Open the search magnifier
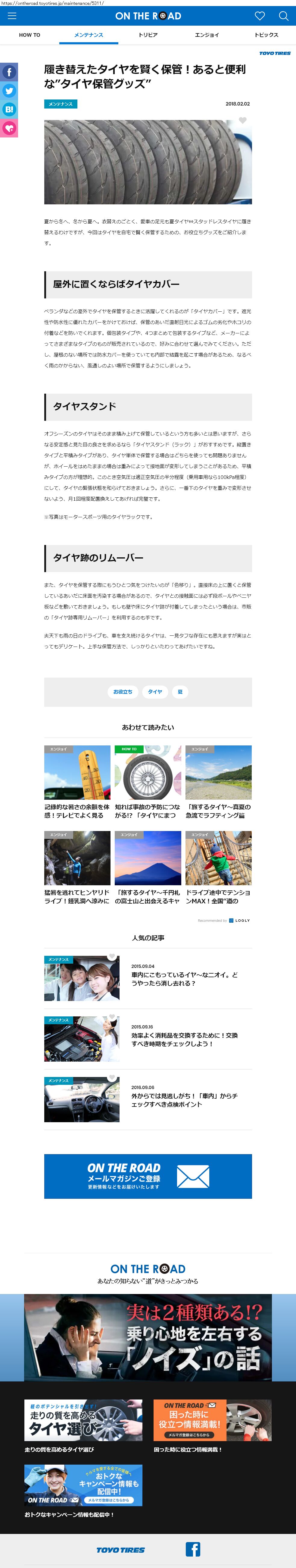296x1568 pixels. (283, 16)
